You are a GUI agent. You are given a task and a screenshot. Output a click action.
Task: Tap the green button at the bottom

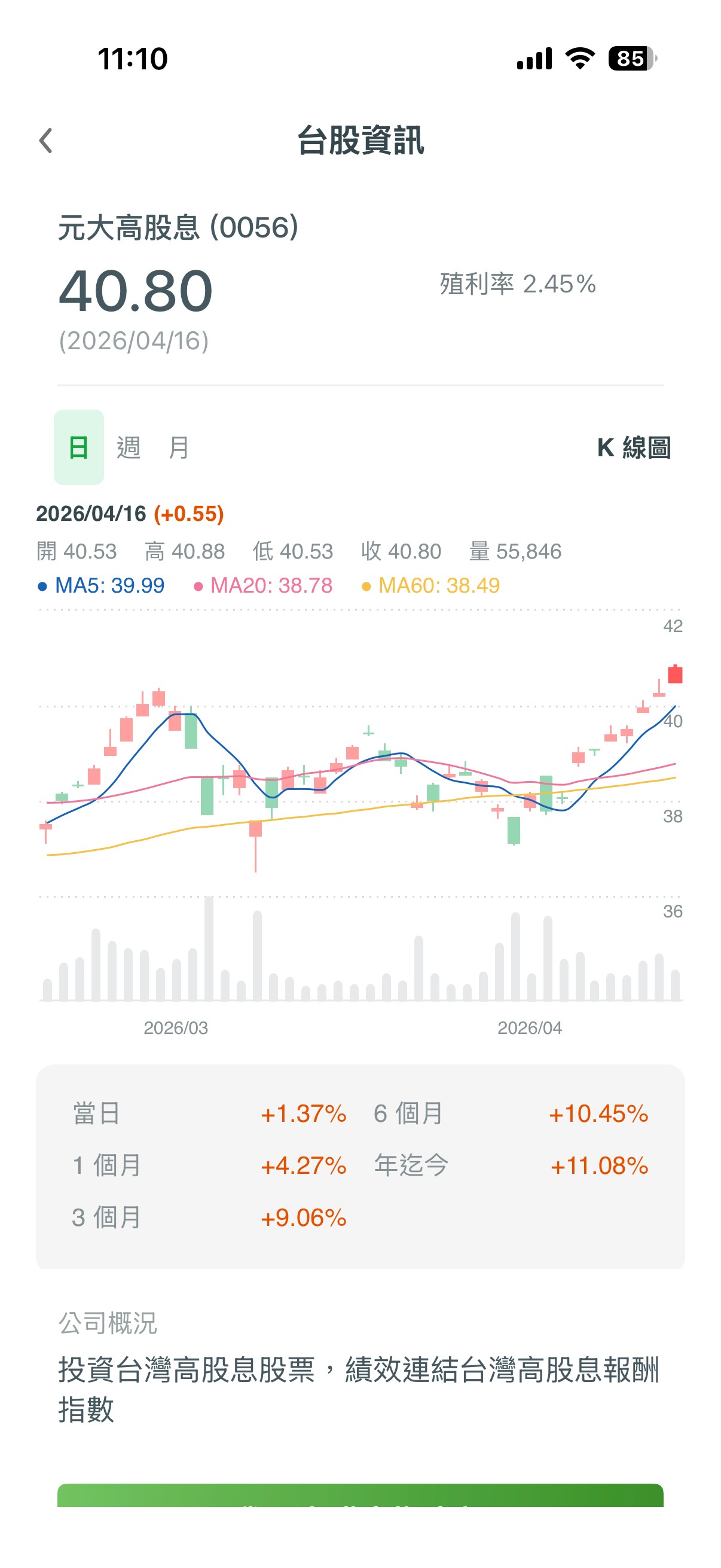360,1495
